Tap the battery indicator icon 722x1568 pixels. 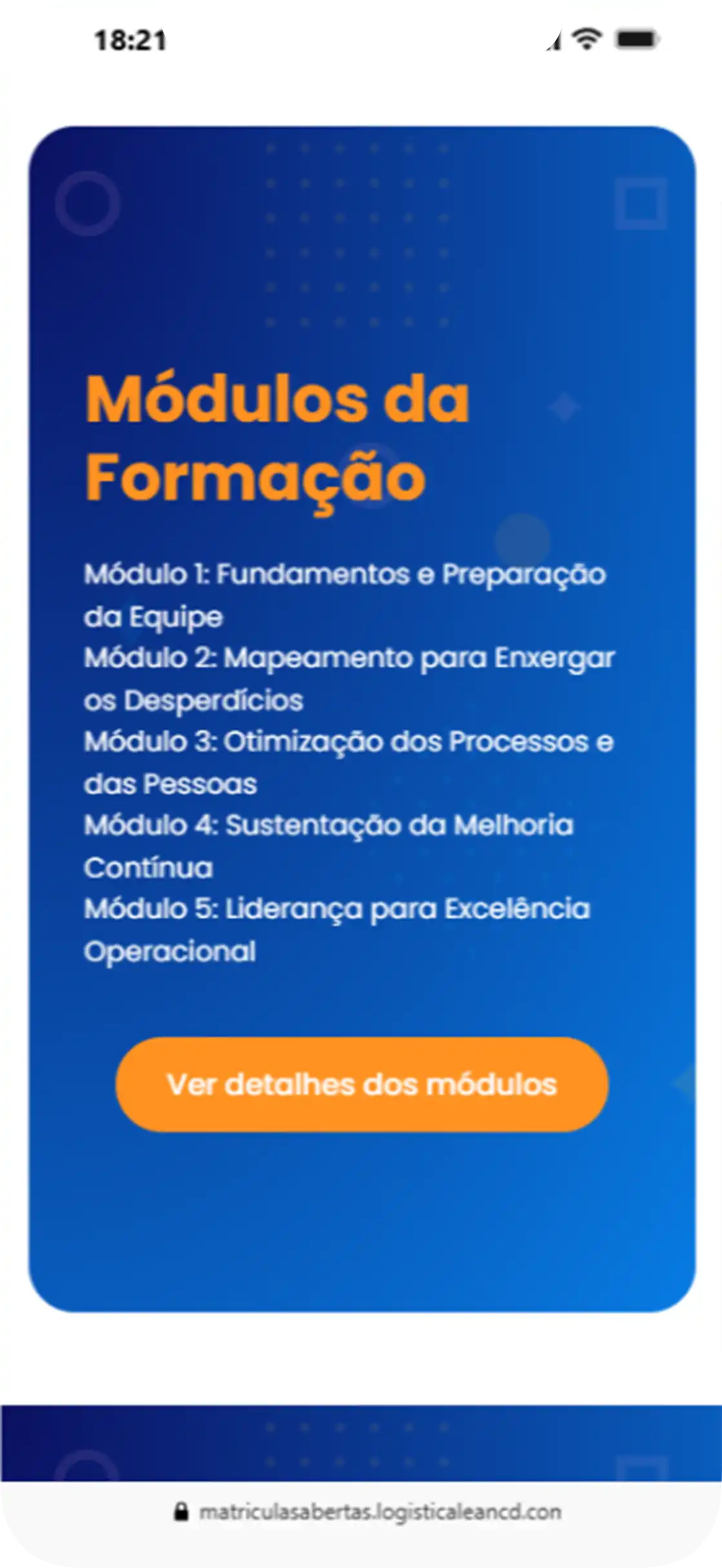pos(637,39)
